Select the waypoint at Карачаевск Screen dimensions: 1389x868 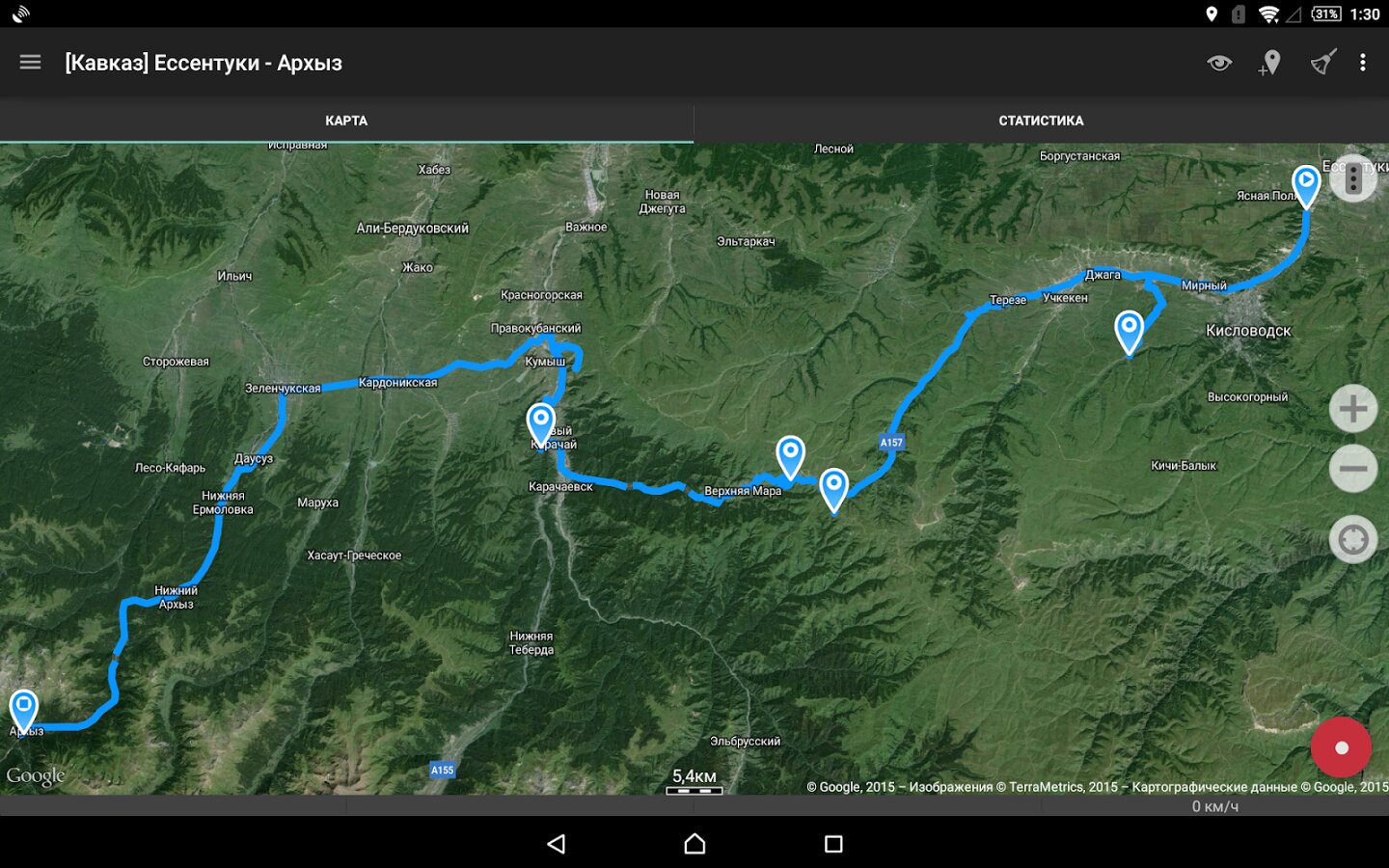tap(541, 421)
